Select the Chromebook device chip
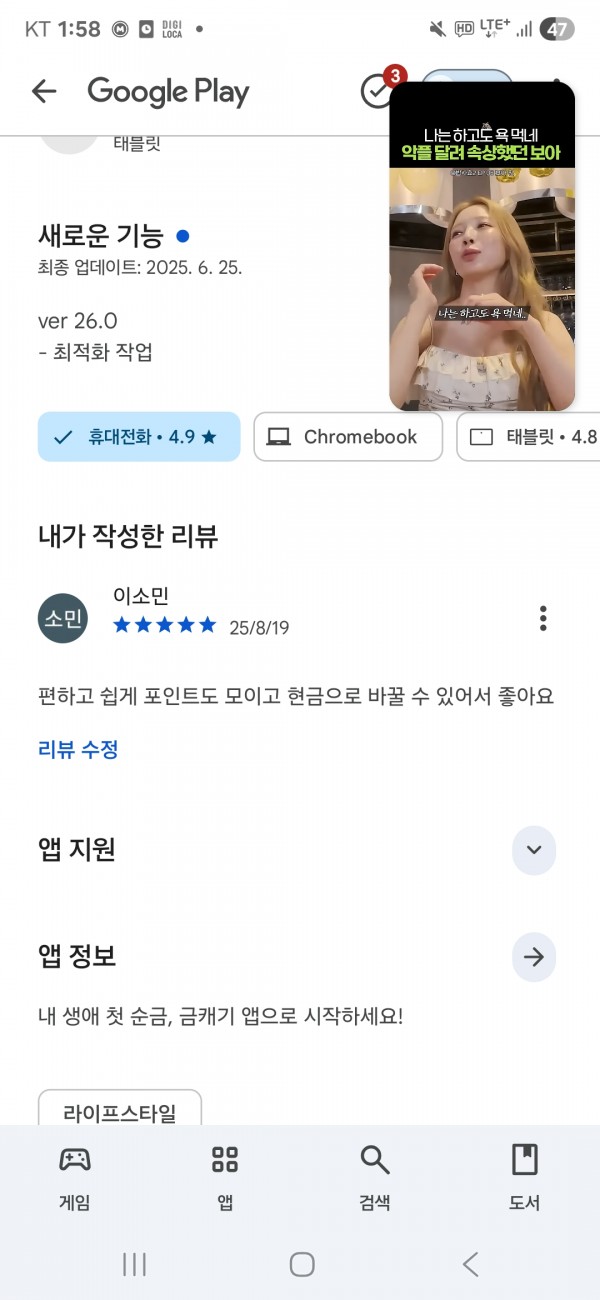This screenshot has height=1300, width=600. pos(348,437)
